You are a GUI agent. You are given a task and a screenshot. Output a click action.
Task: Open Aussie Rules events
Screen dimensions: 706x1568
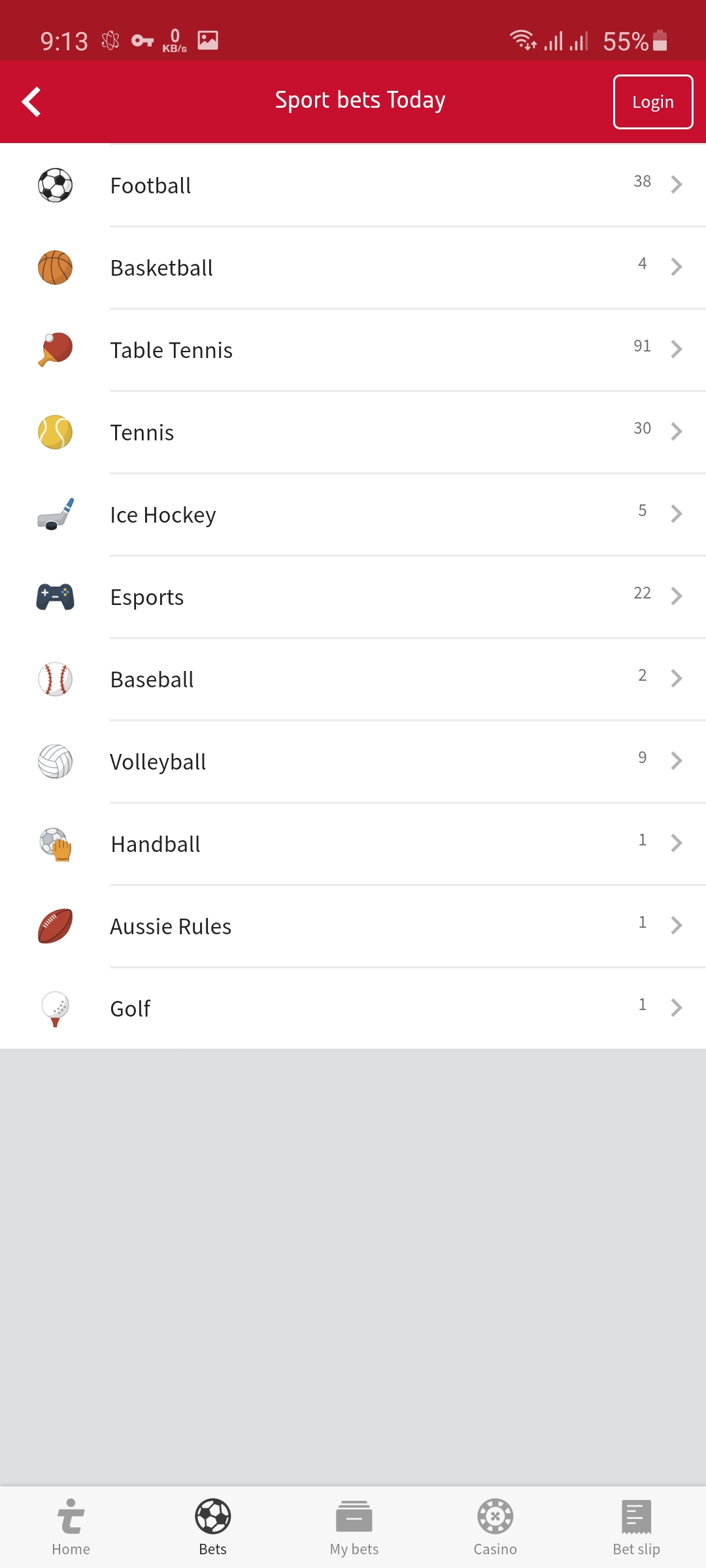tap(353, 926)
